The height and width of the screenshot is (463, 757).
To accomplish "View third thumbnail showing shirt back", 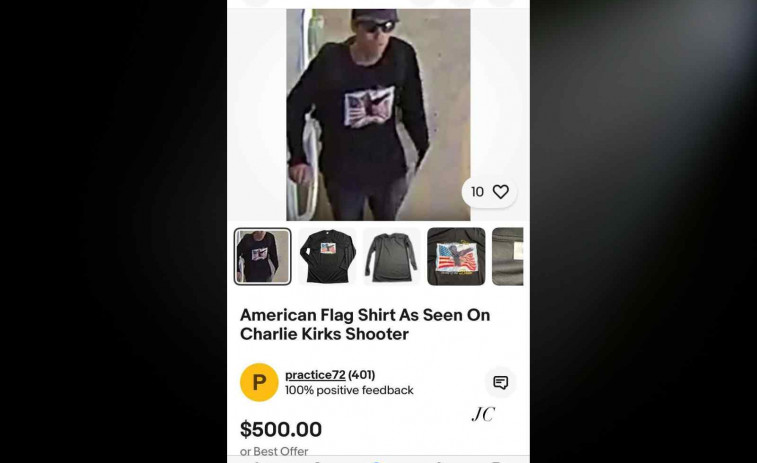I will click(x=392, y=257).
